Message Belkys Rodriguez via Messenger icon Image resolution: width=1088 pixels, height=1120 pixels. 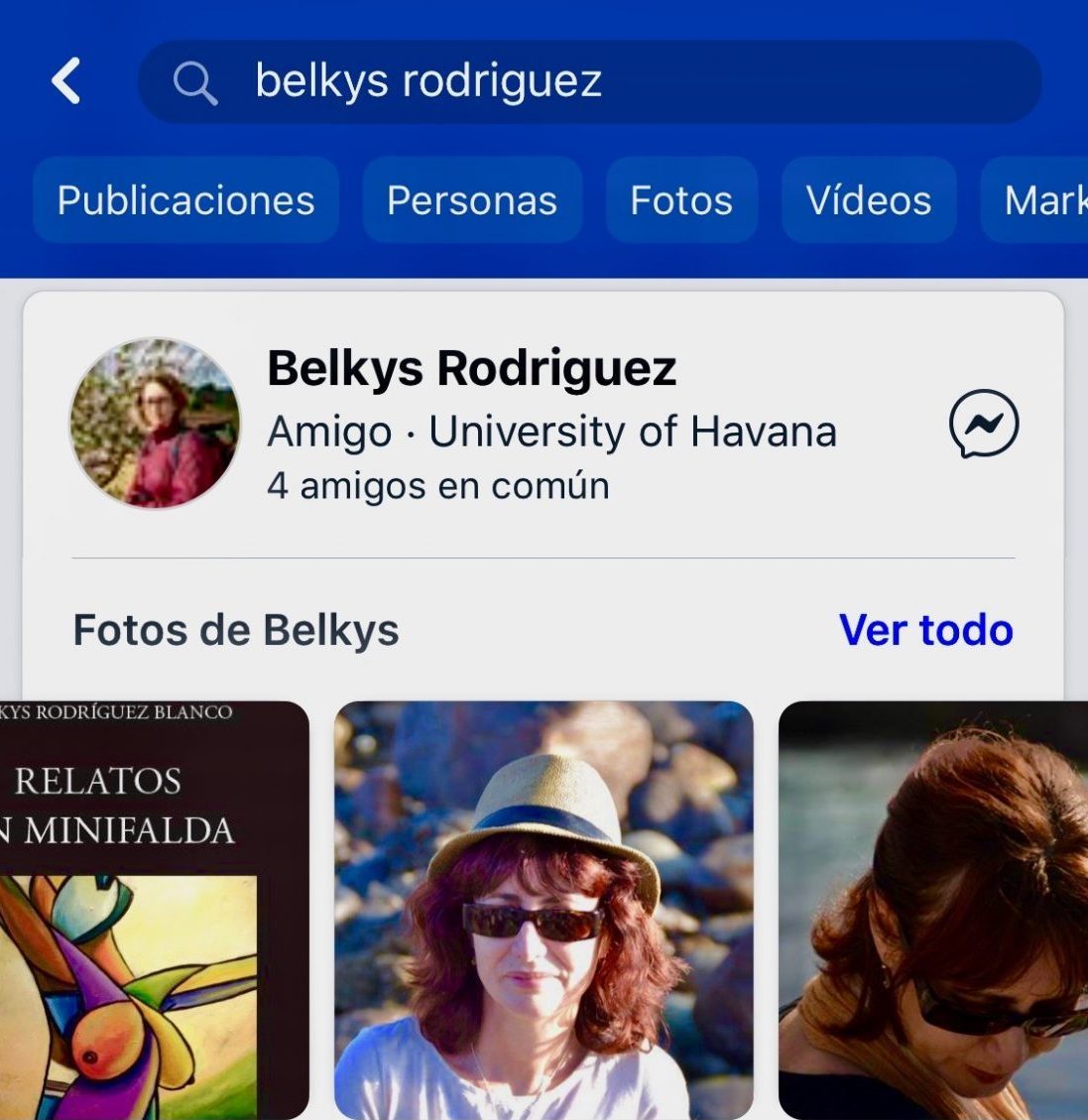coord(983,425)
